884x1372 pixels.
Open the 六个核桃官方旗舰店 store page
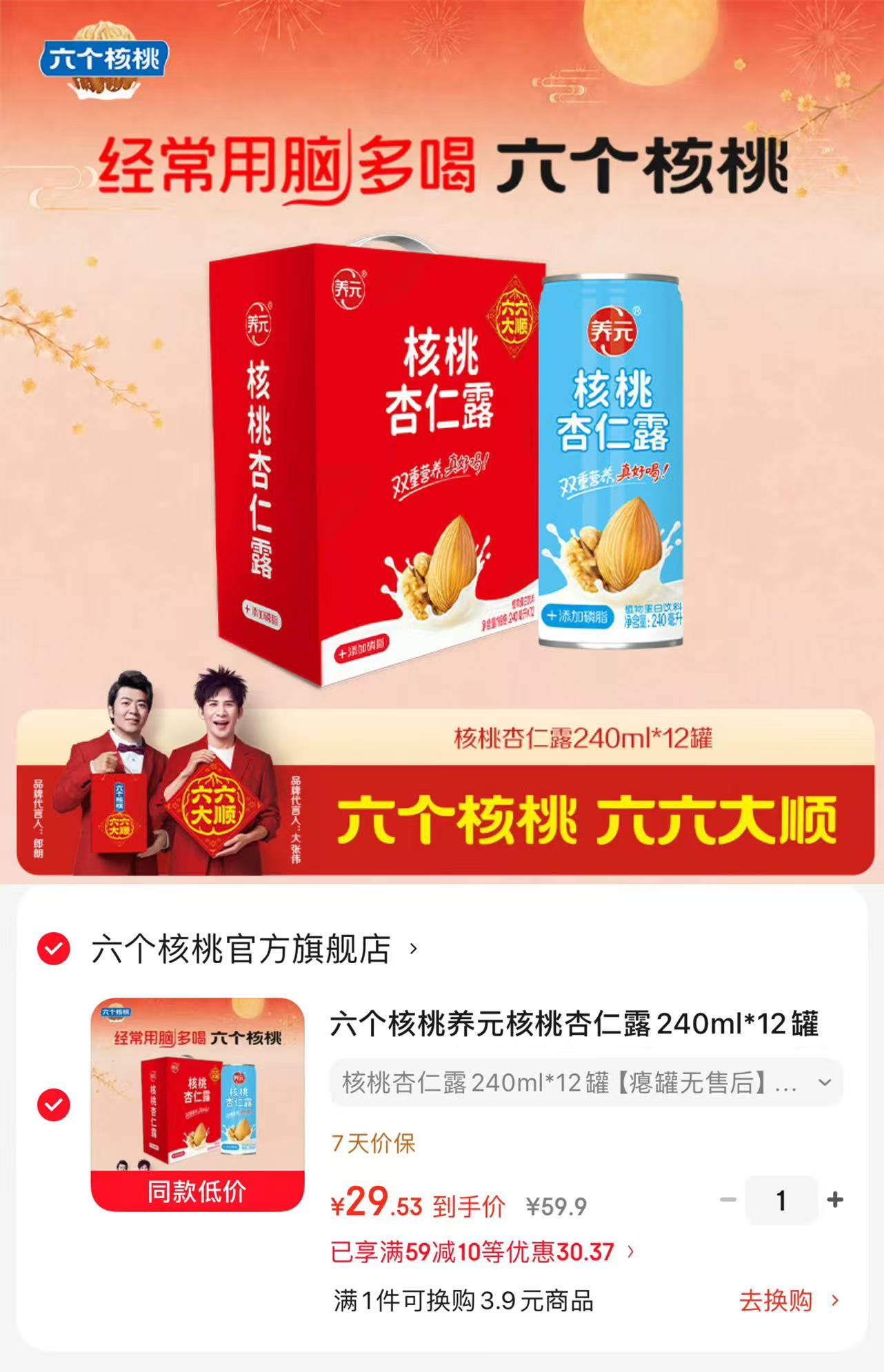pos(254,949)
